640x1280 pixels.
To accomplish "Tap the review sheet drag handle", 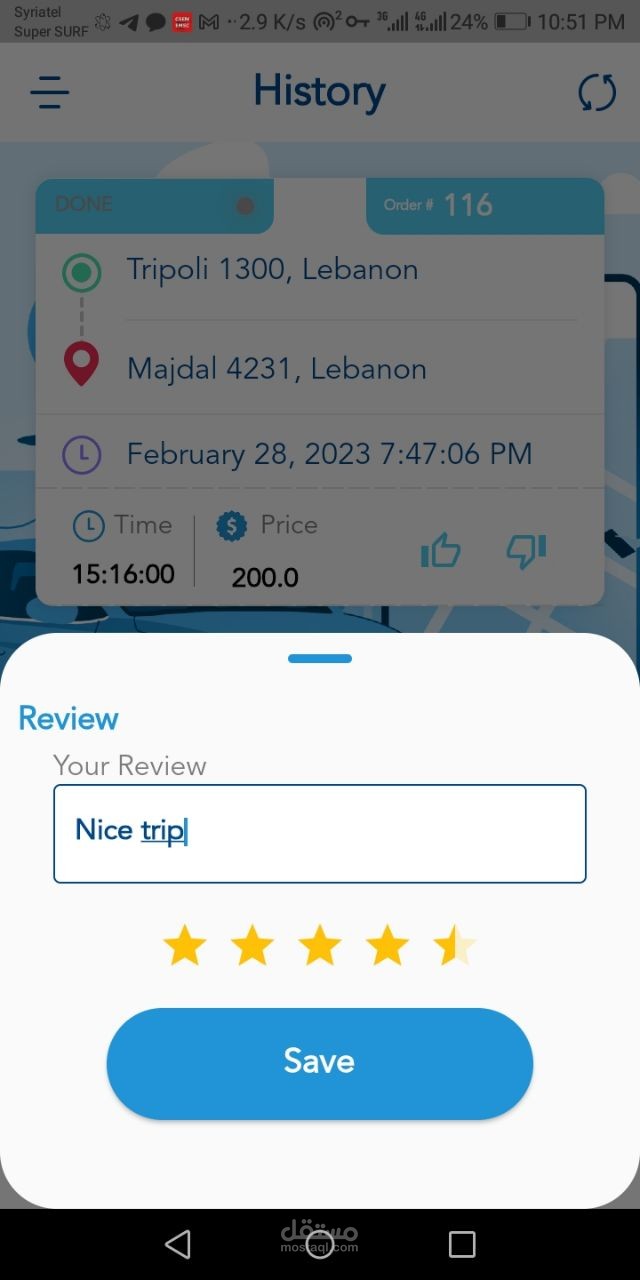I will (x=319, y=659).
